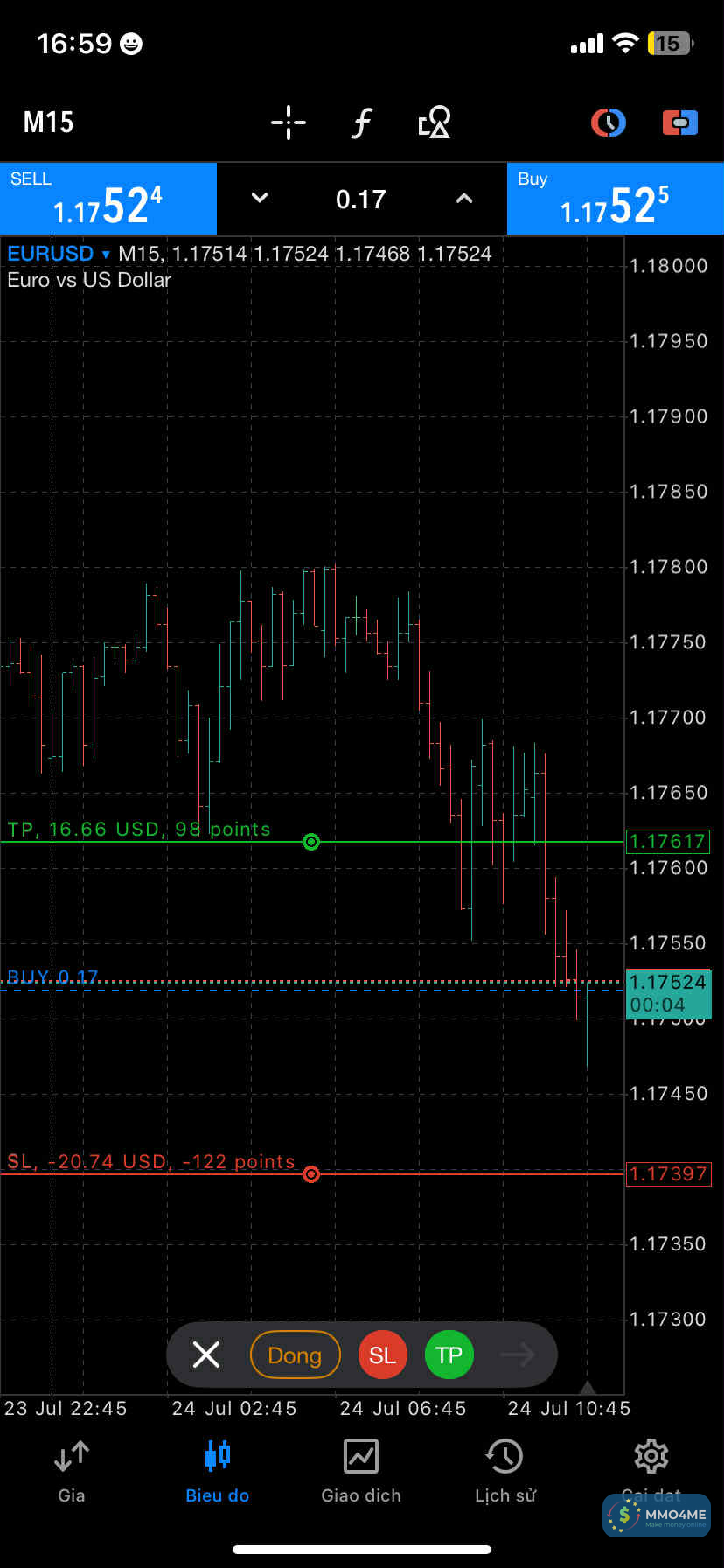
Task: Increase the 0.17 lot volume
Action: pos(464,199)
